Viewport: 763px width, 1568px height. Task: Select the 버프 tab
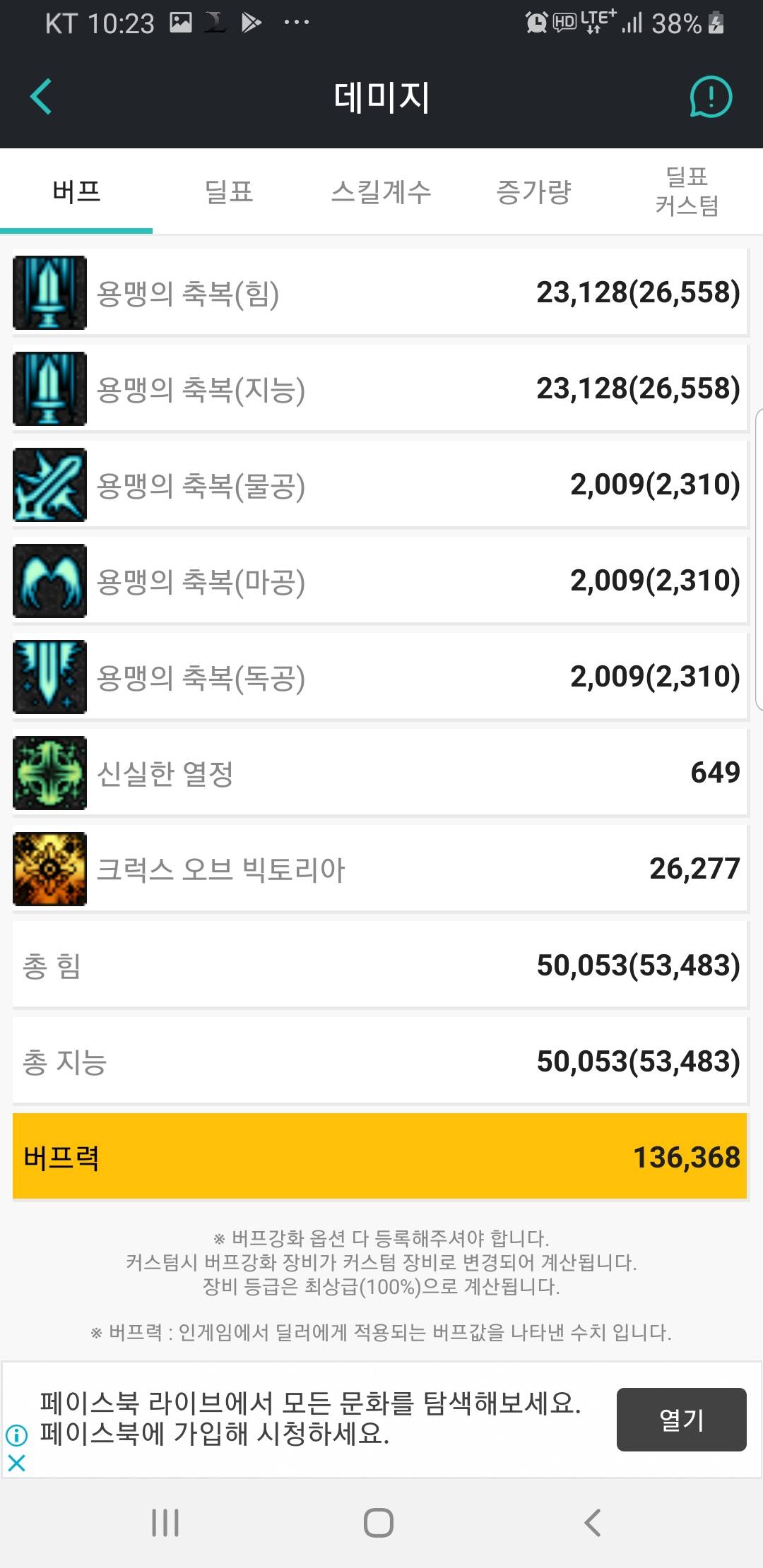76,191
